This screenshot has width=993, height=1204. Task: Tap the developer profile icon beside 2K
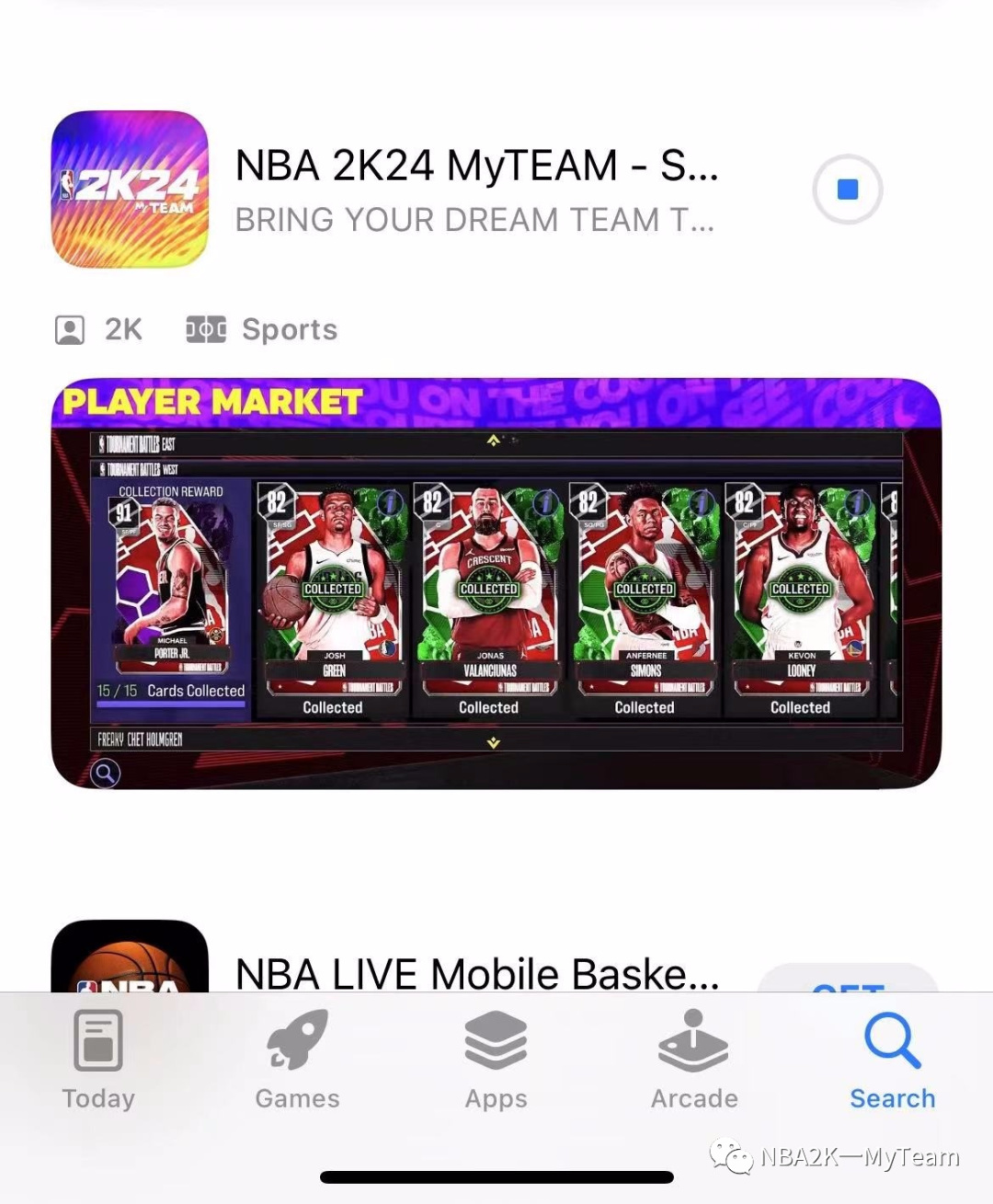70,328
